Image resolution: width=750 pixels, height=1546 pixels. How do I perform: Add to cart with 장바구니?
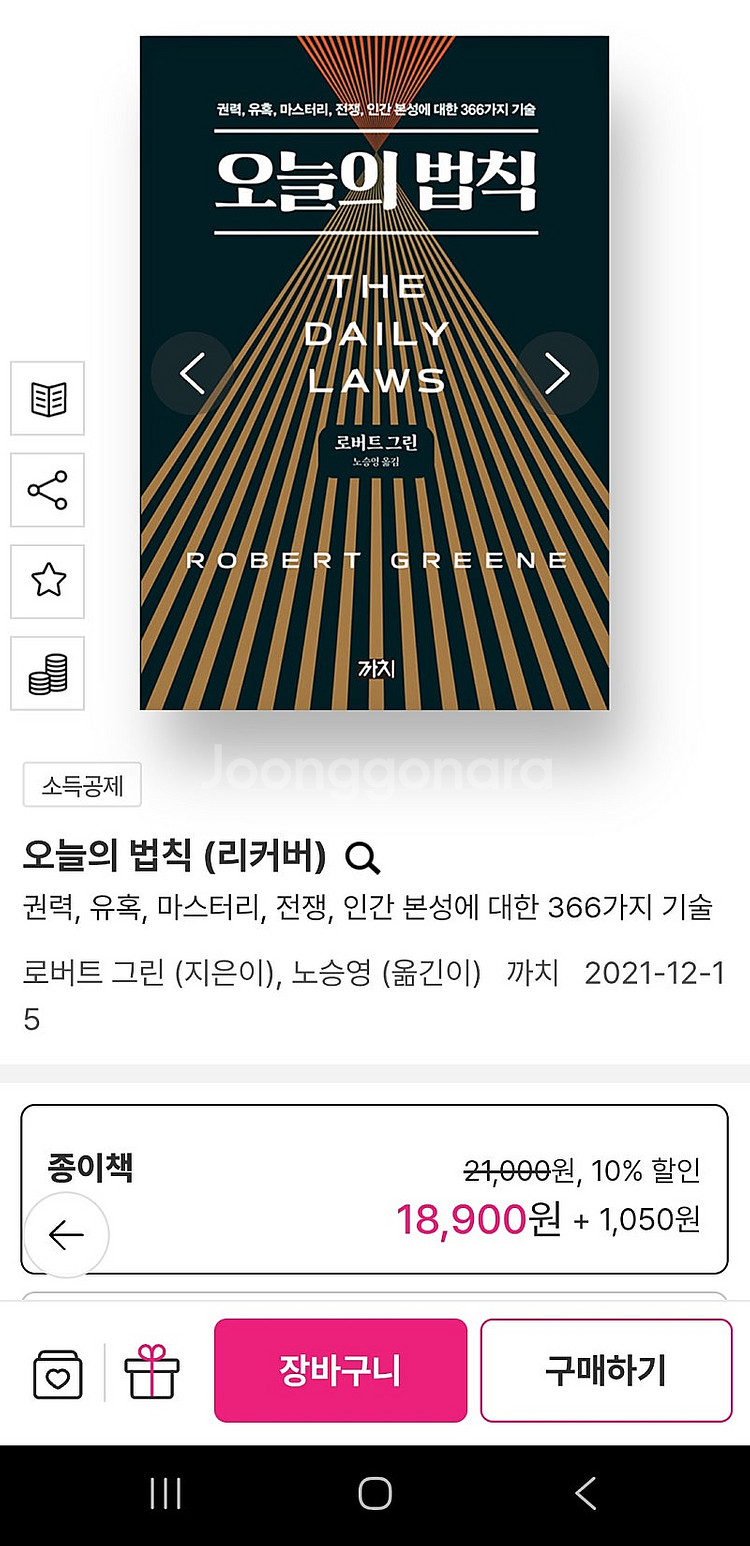coord(340,1370)
